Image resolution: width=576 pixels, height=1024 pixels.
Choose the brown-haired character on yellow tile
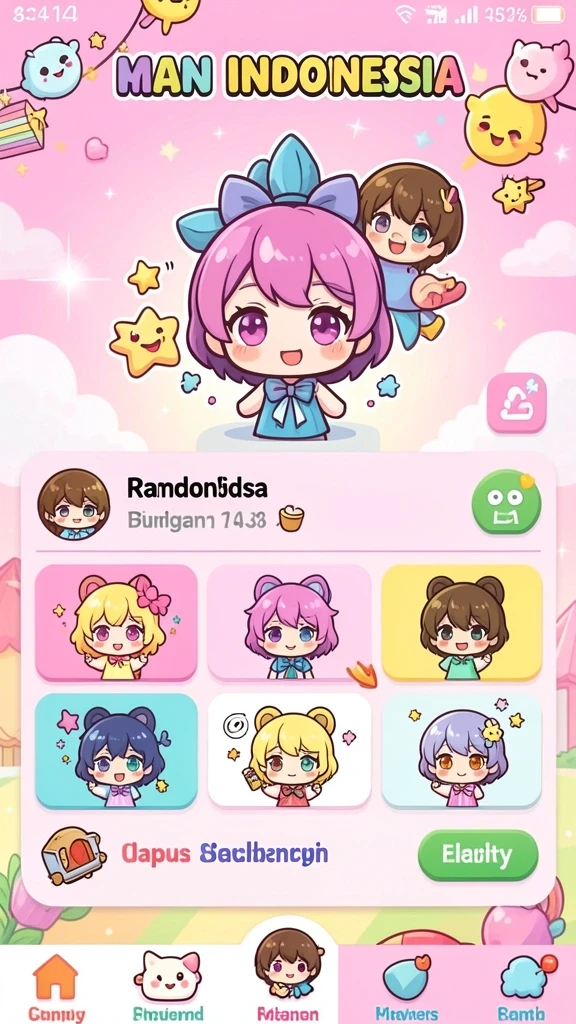[462, 623]
